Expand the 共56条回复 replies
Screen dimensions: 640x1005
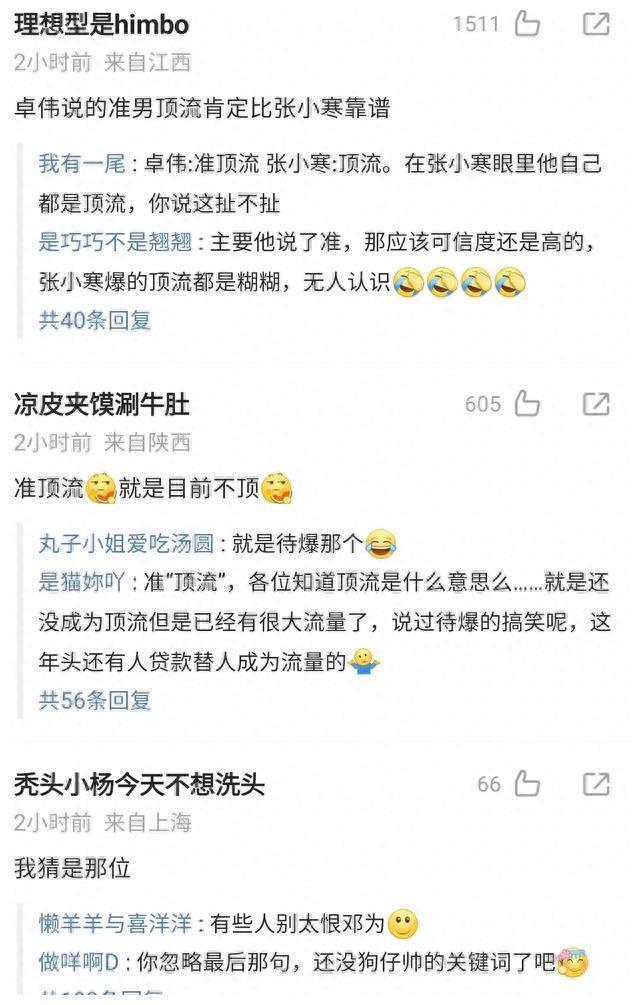tap(94, 700)
